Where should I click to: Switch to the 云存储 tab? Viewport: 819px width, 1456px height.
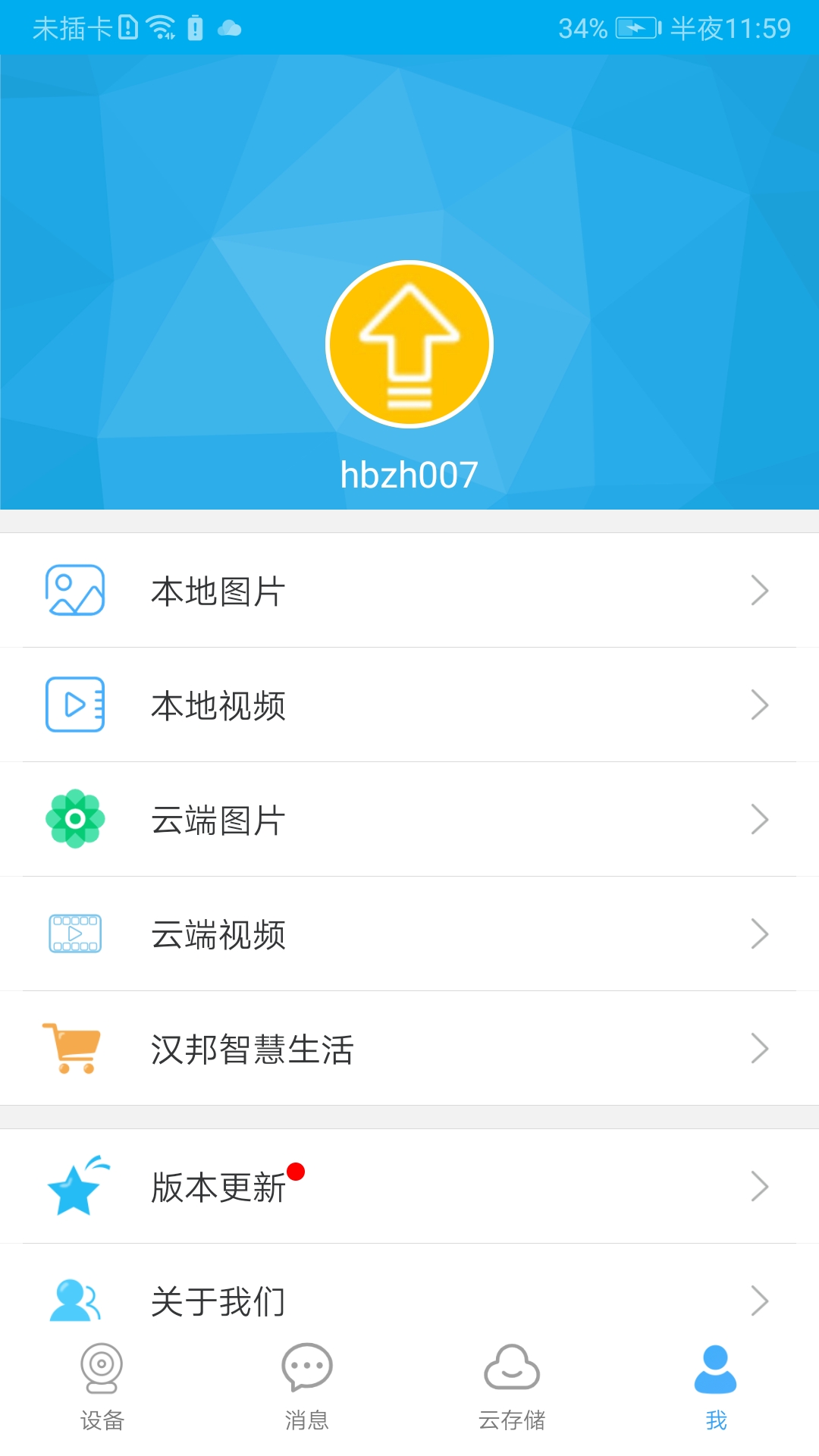coord(512,1388)
